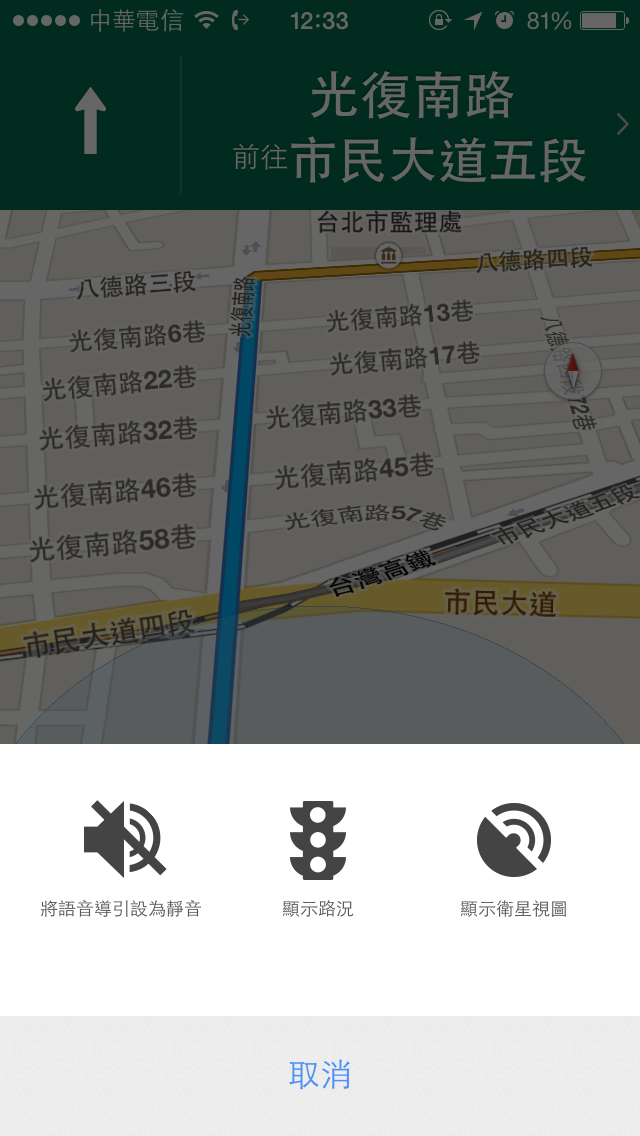The image size is (640, 1136).
Task: Cancel the options sheet (取消)
Action: coord(320,1075)
